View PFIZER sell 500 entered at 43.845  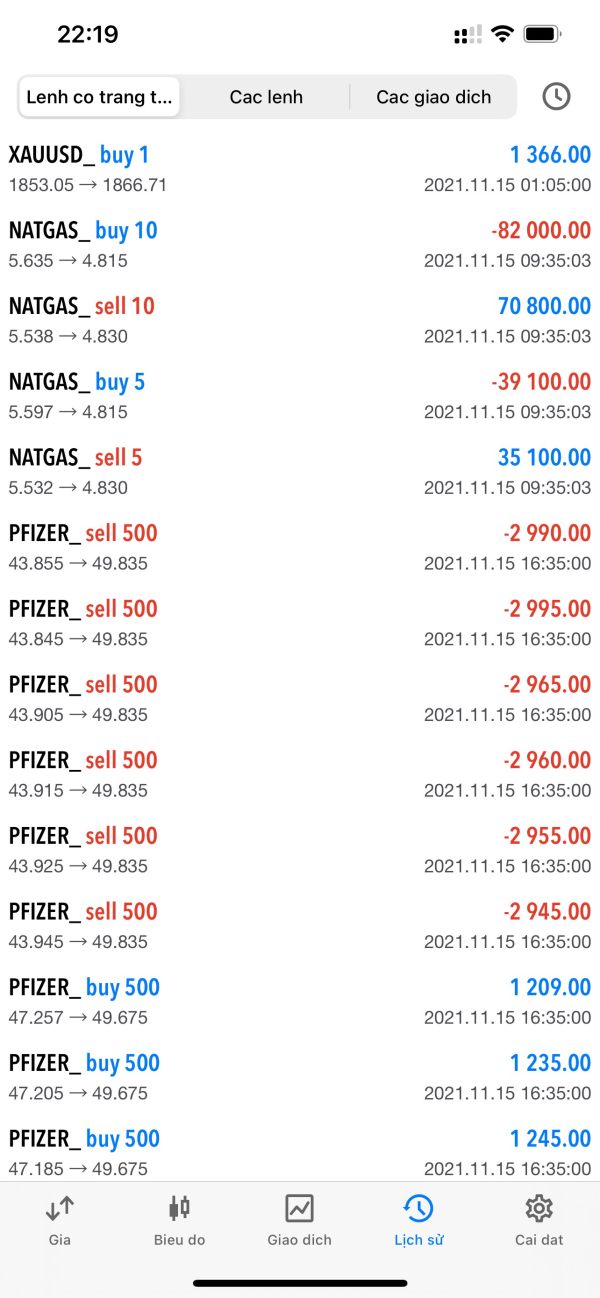(300, 623)
